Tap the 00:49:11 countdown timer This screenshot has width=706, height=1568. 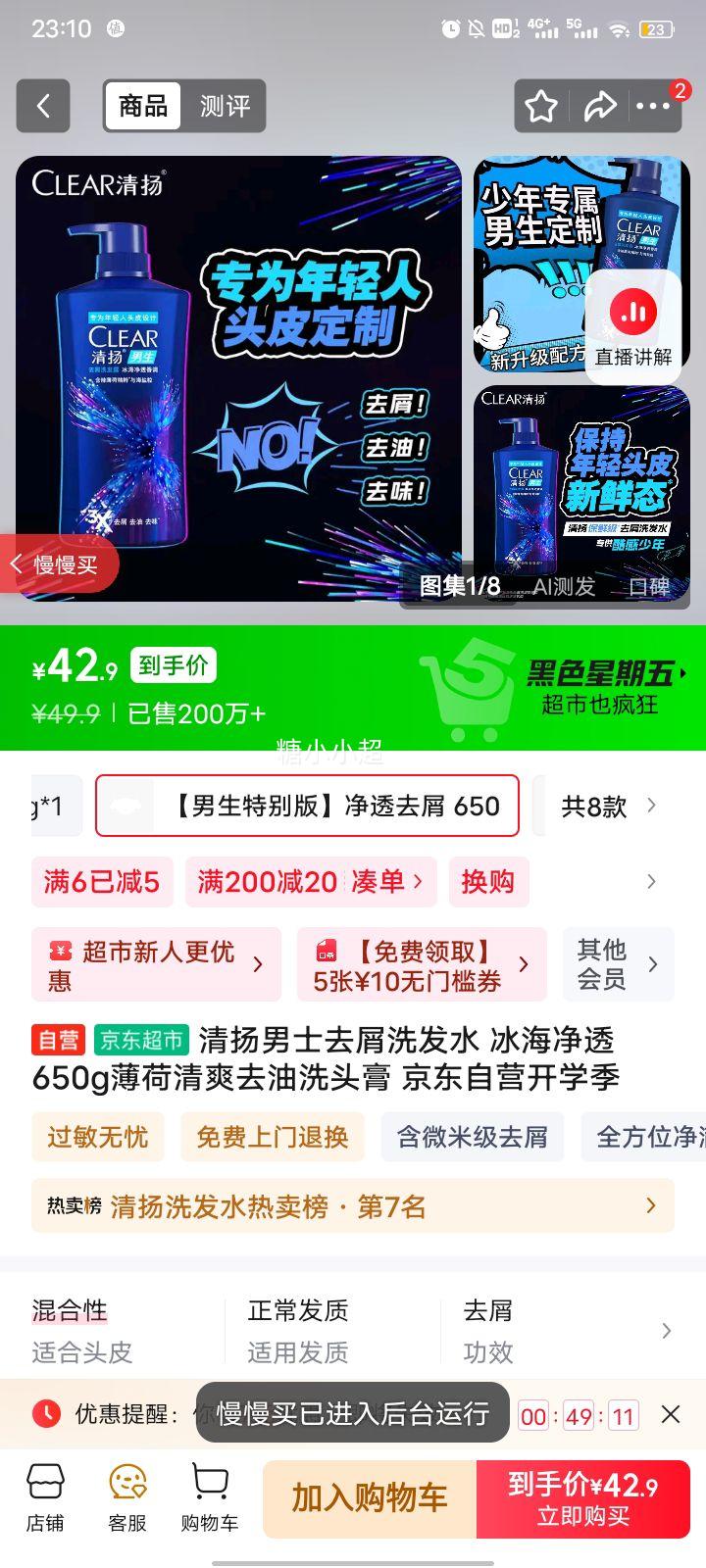[578, 1414]
